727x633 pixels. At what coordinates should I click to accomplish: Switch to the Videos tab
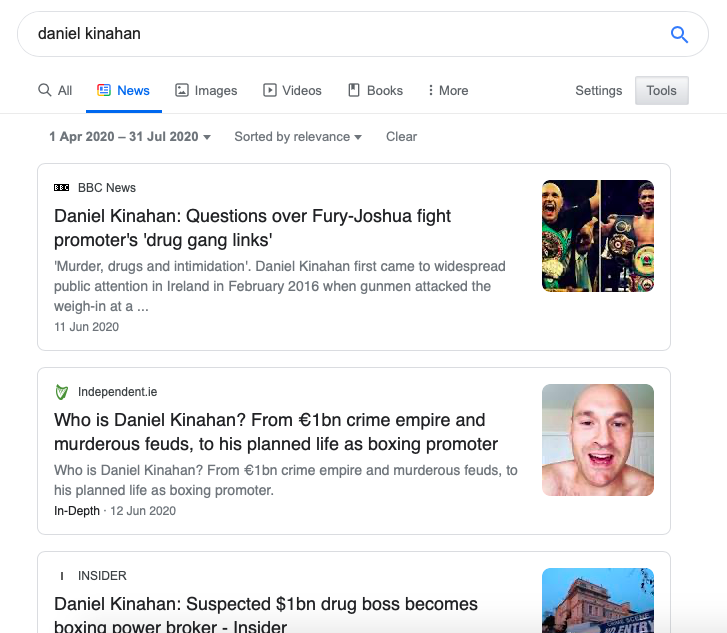tap(292, 90)
